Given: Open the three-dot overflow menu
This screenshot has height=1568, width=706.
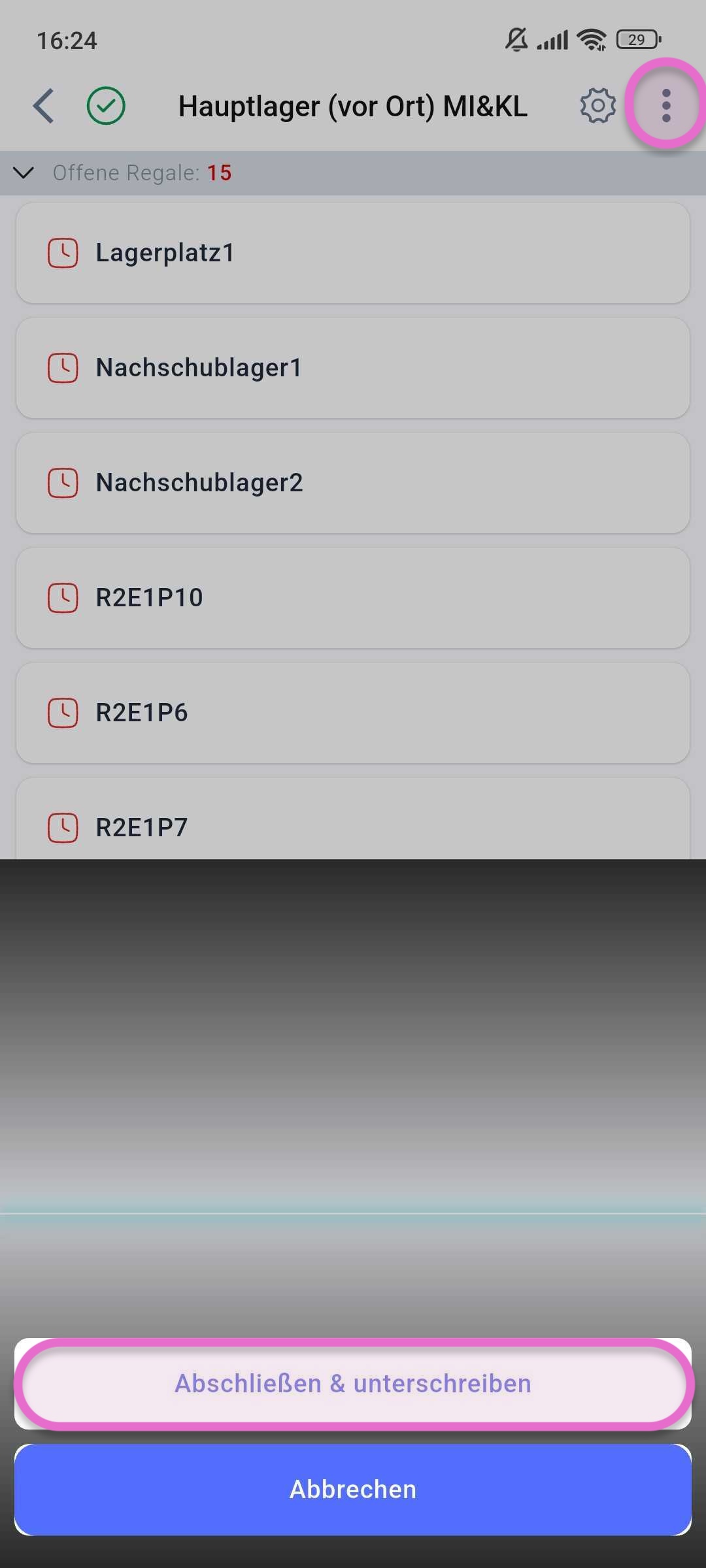Looking at the screenshot, I should 665,106.
